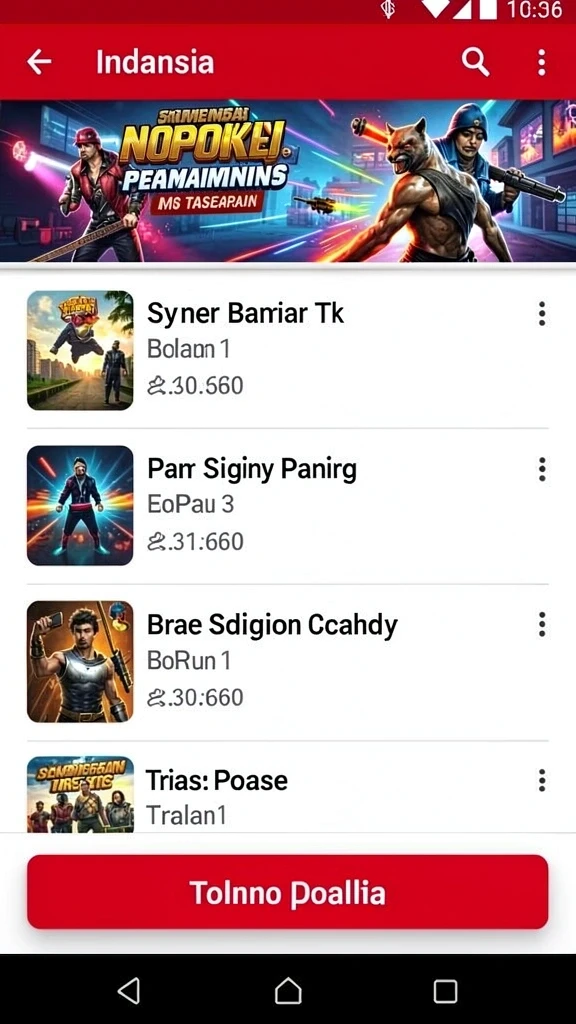Open search from the app bar
576x1024 pixels.
[x=475, y=62]
